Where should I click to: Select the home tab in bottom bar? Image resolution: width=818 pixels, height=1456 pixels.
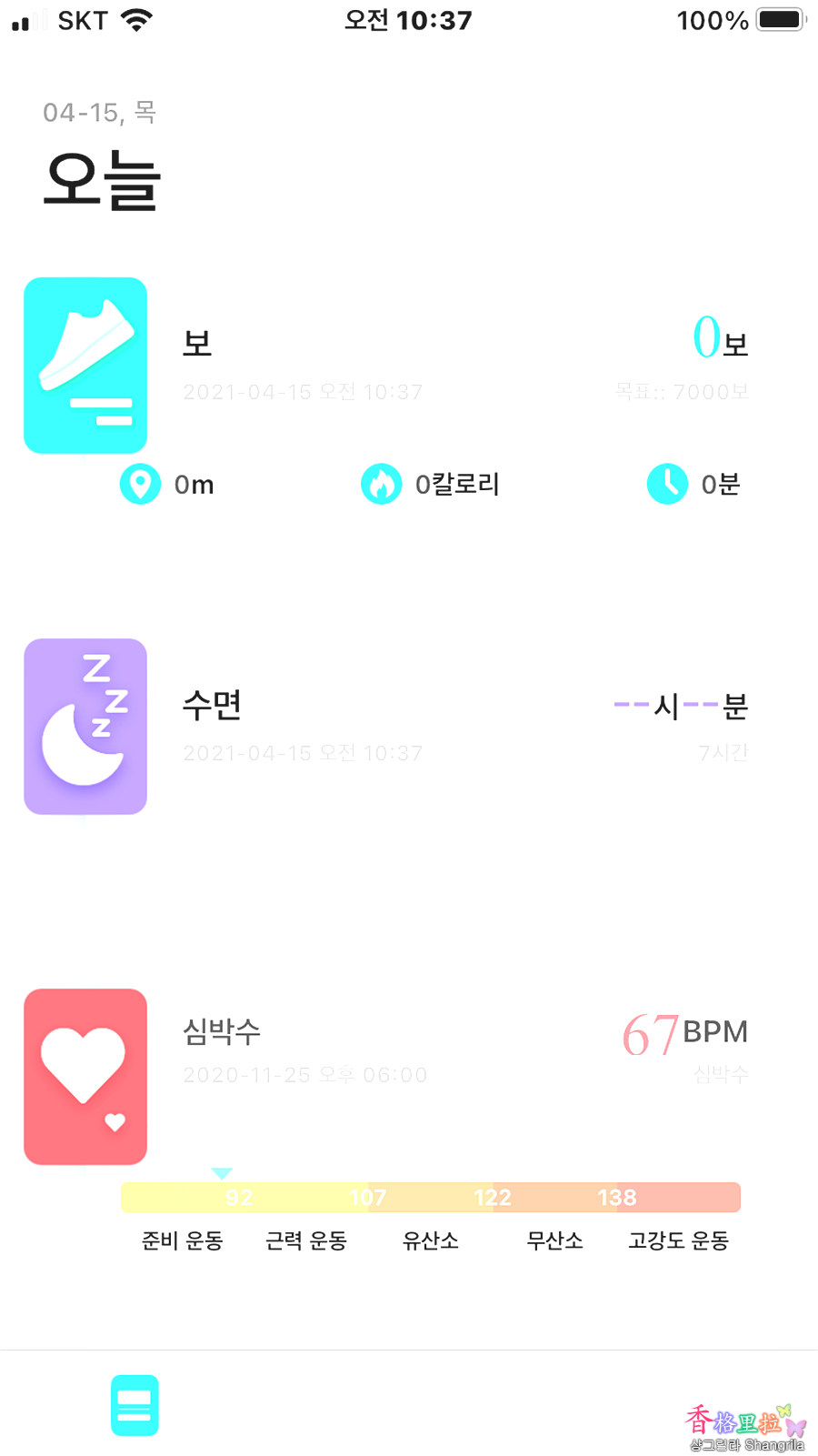(x=135, y=1405)
